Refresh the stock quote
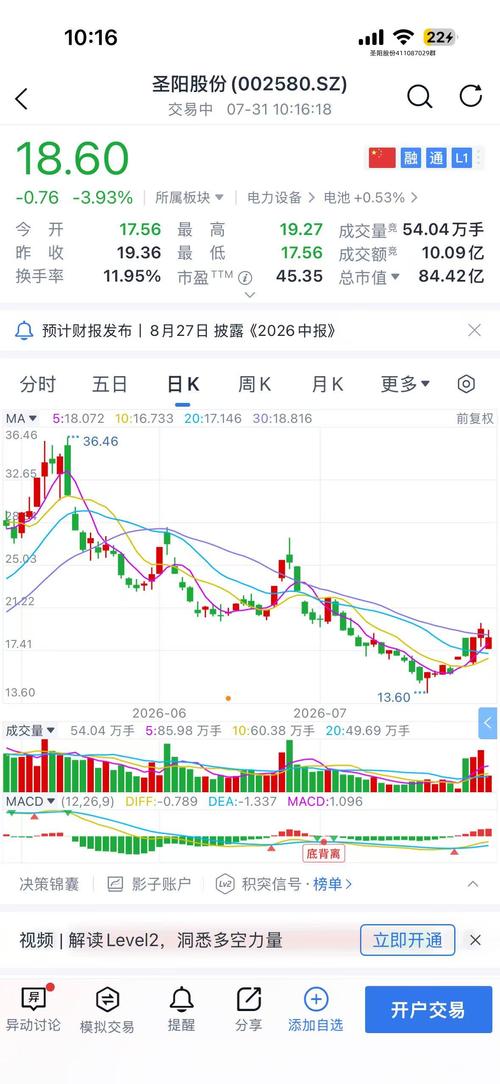Screen dimensions: 500x1084 click(x=471, y=95)
